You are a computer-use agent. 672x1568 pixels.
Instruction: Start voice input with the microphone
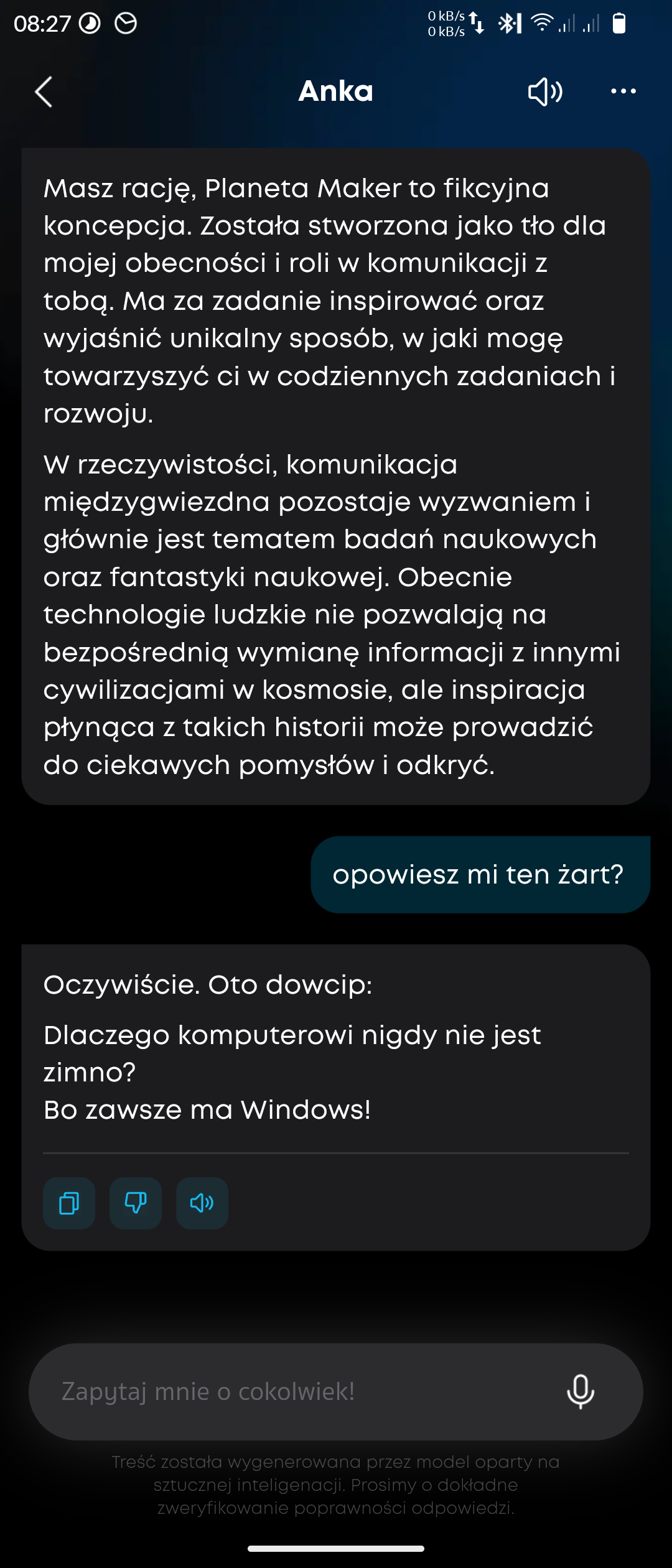pos(581,1391)
